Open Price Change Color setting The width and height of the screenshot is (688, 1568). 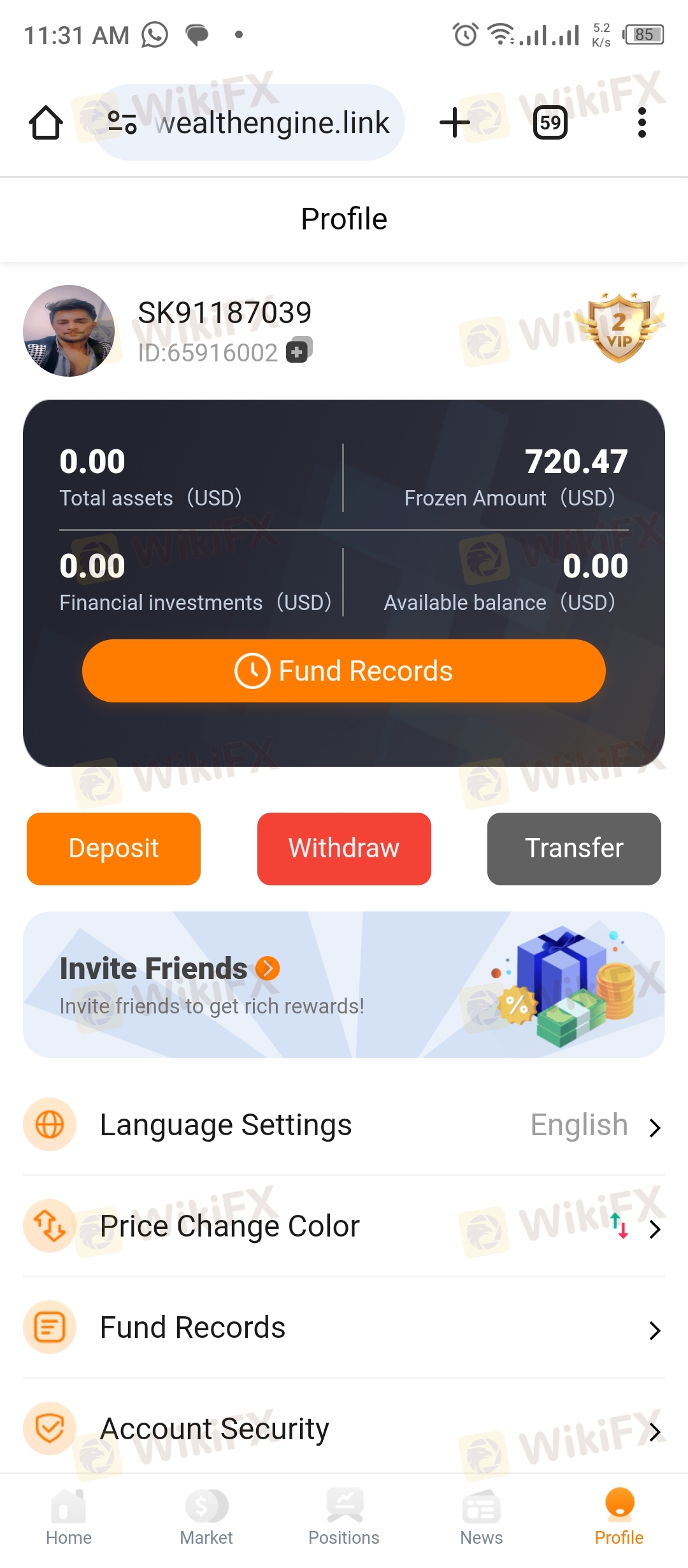(344, 1226)
